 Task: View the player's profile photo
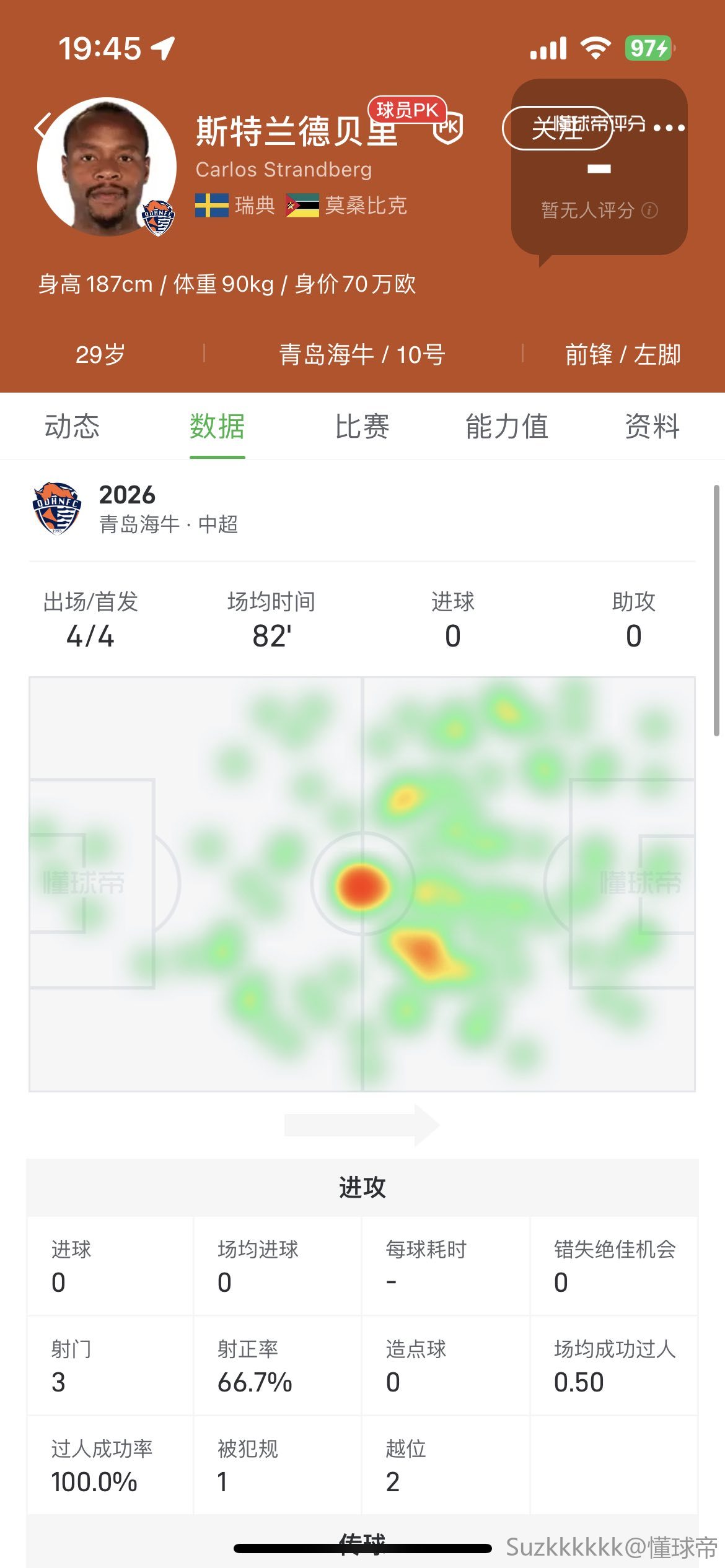(107, 166)
